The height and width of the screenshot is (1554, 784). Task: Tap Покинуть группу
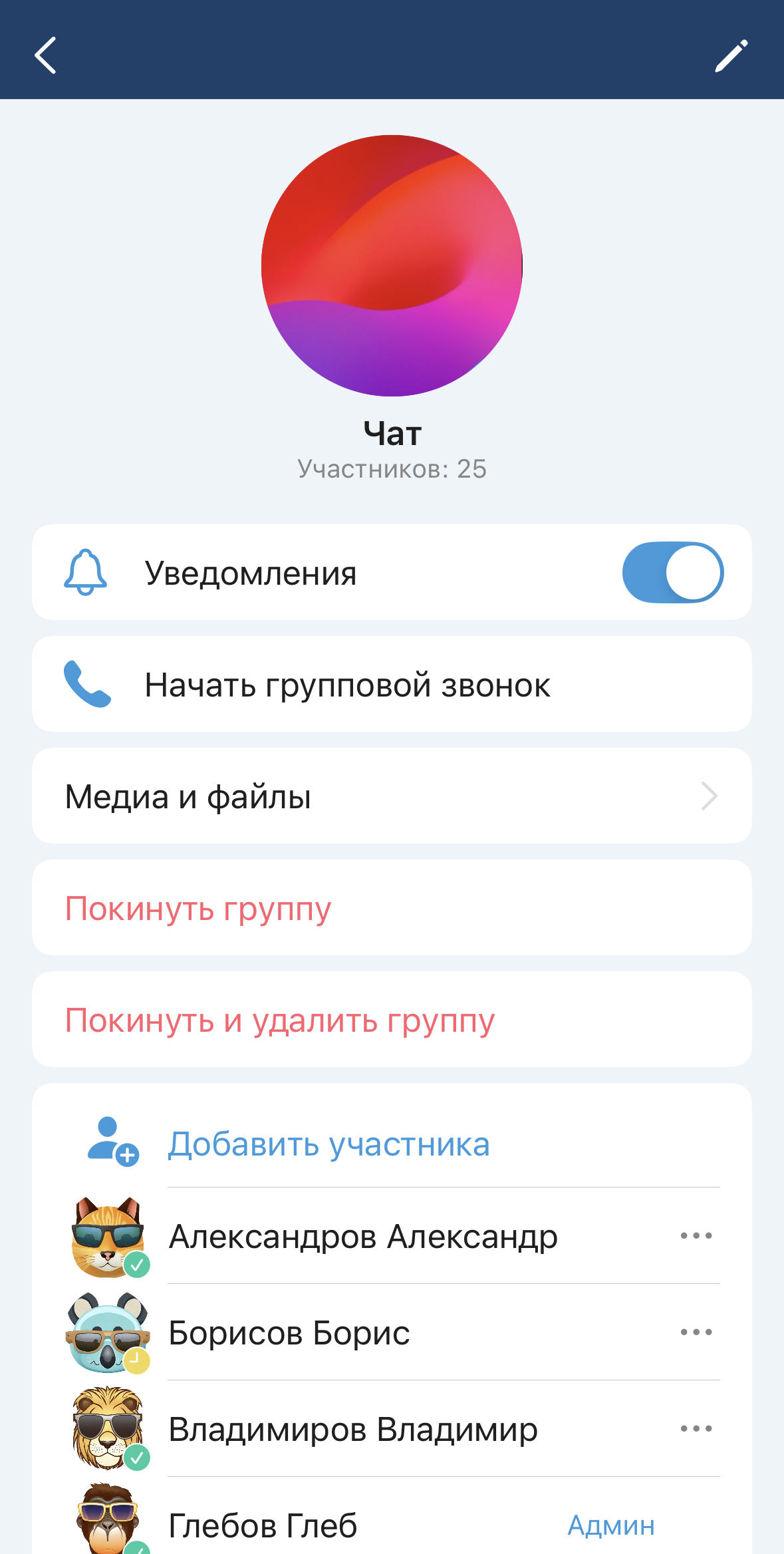point(198,908)
